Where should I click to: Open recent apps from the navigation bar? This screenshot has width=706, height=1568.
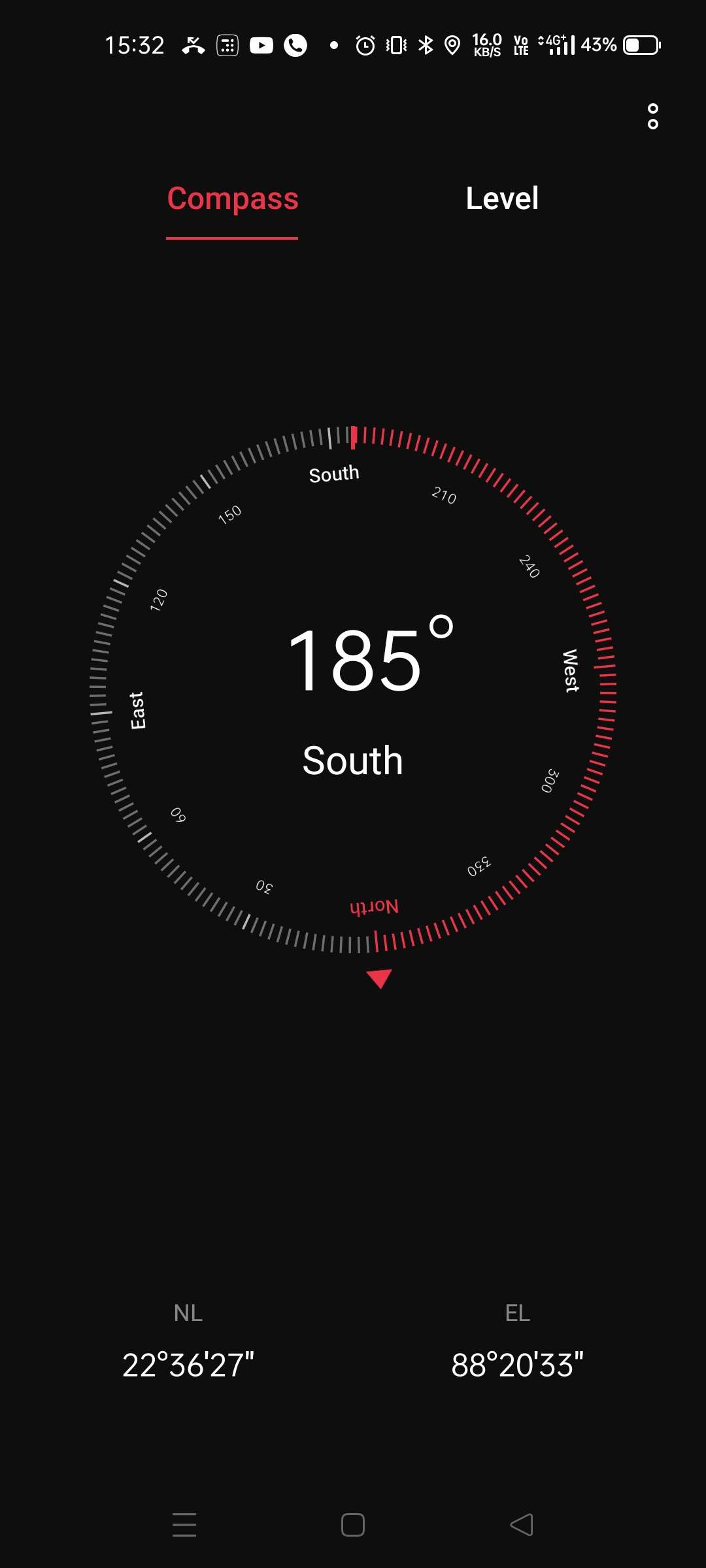pos(184,1525)
